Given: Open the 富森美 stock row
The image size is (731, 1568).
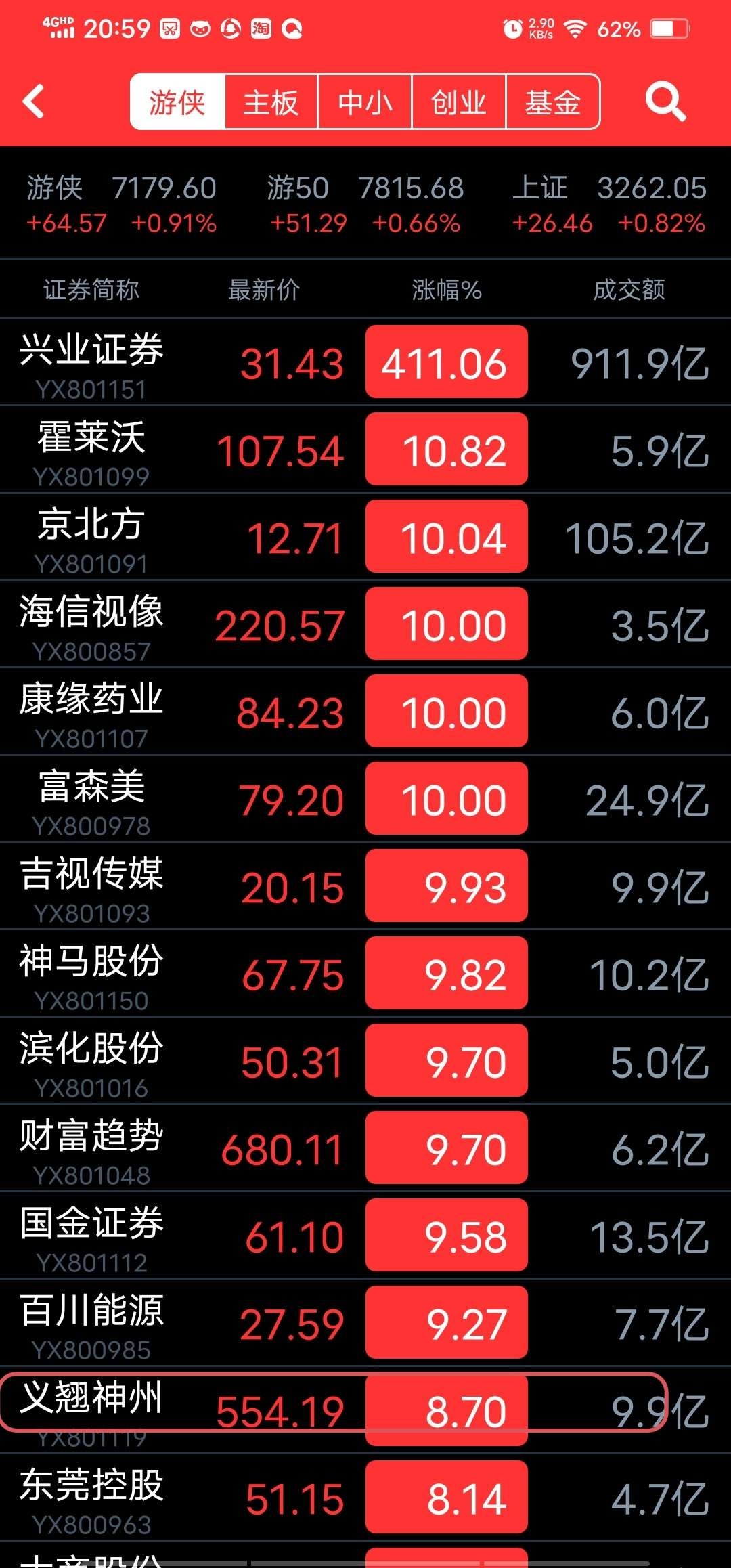Looking at the screenshot, I should (91, 800).
